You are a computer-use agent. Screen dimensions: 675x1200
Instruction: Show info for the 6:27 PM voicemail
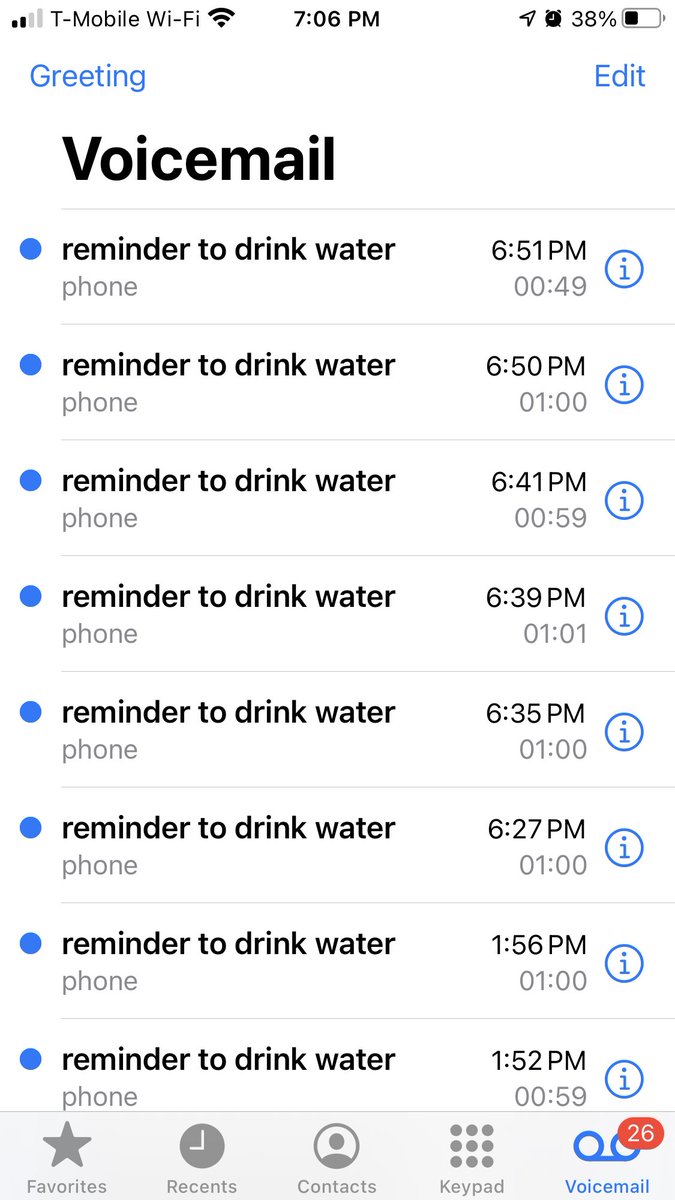pos(625,848)
